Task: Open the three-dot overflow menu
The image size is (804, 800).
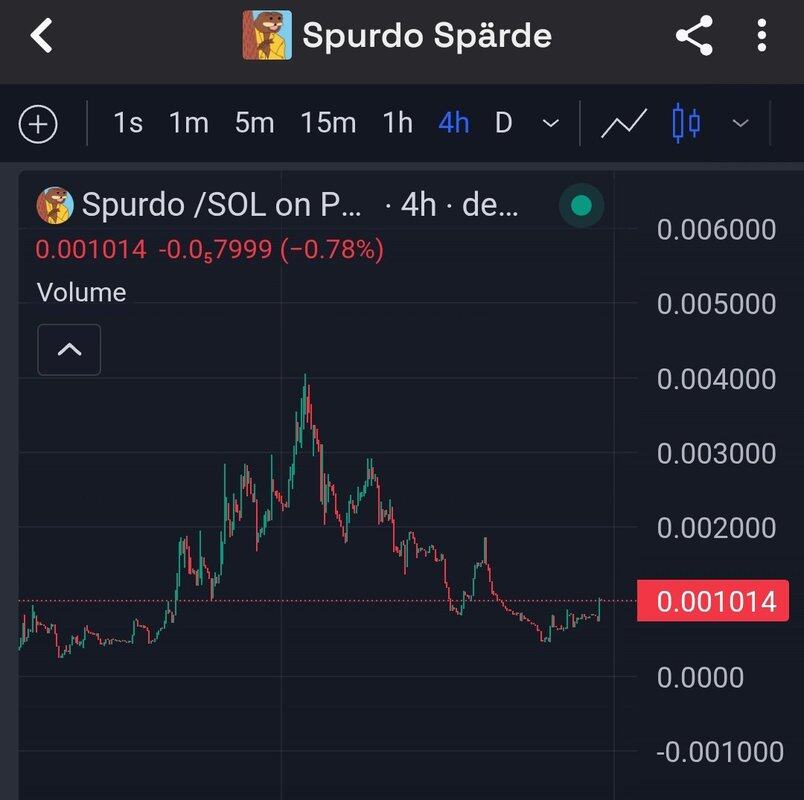Action: click(x=761, y=36)
